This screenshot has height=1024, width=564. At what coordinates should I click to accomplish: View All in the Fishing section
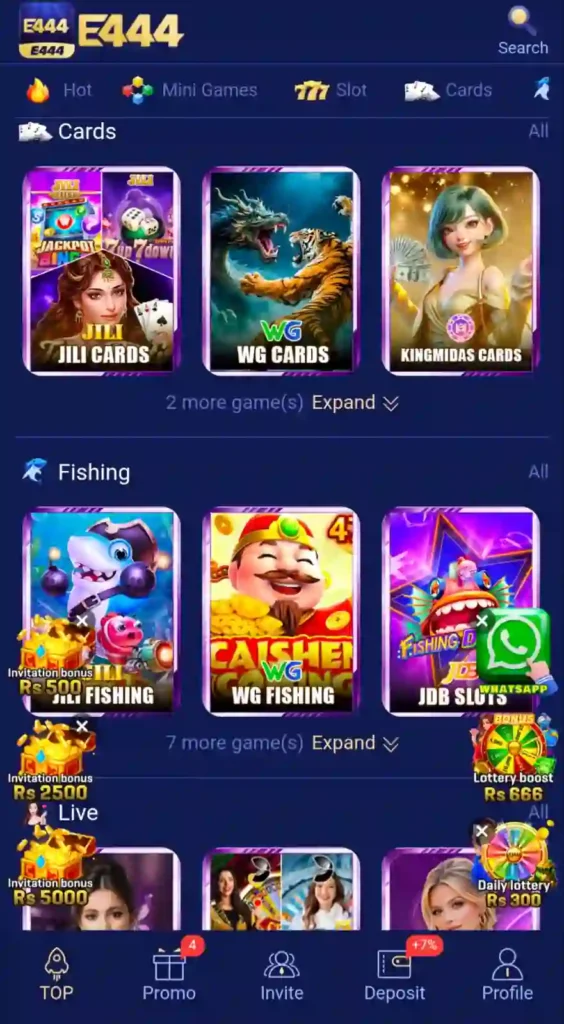point(538,472)
